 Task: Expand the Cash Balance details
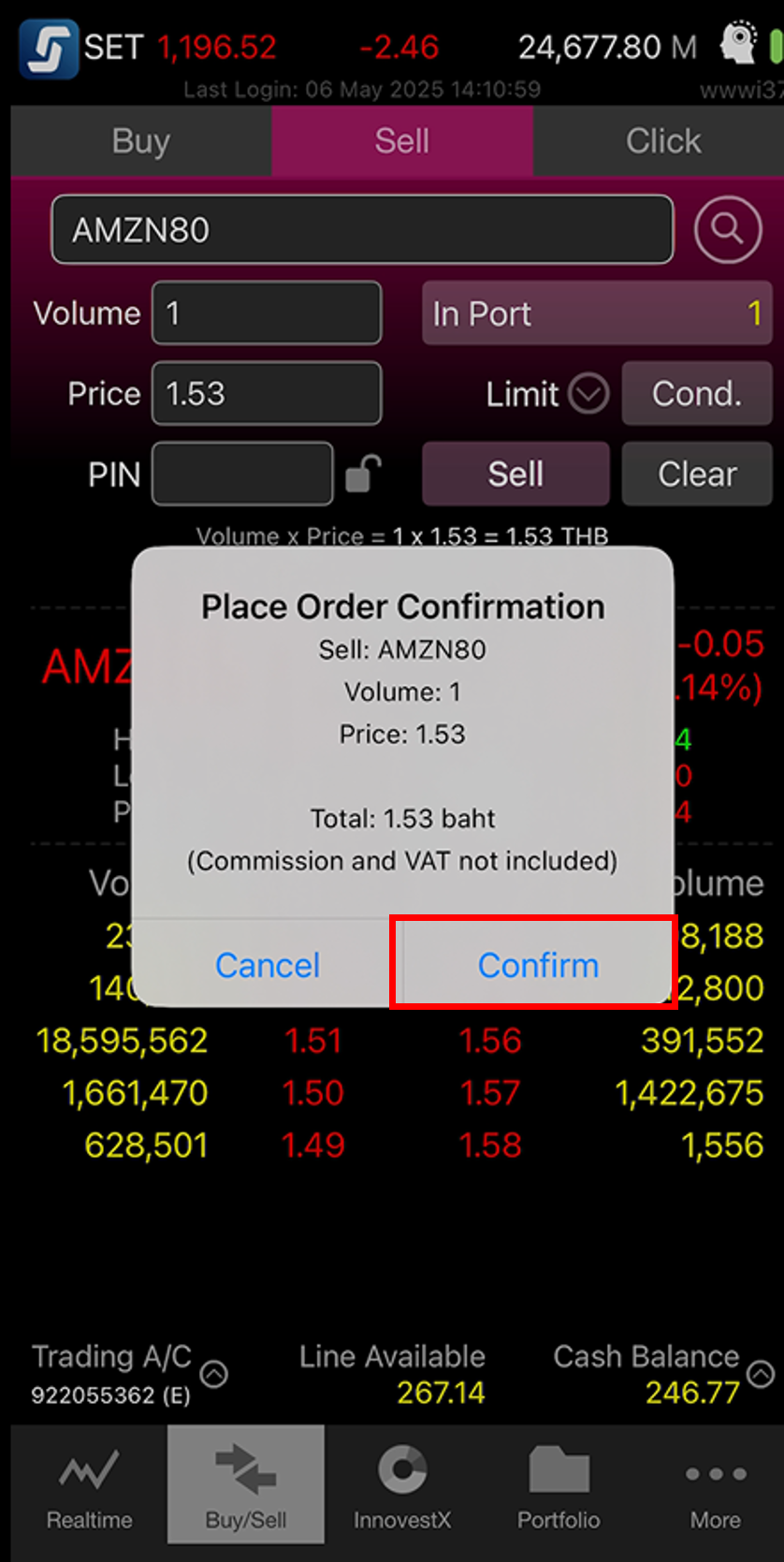coord(761,1373)
